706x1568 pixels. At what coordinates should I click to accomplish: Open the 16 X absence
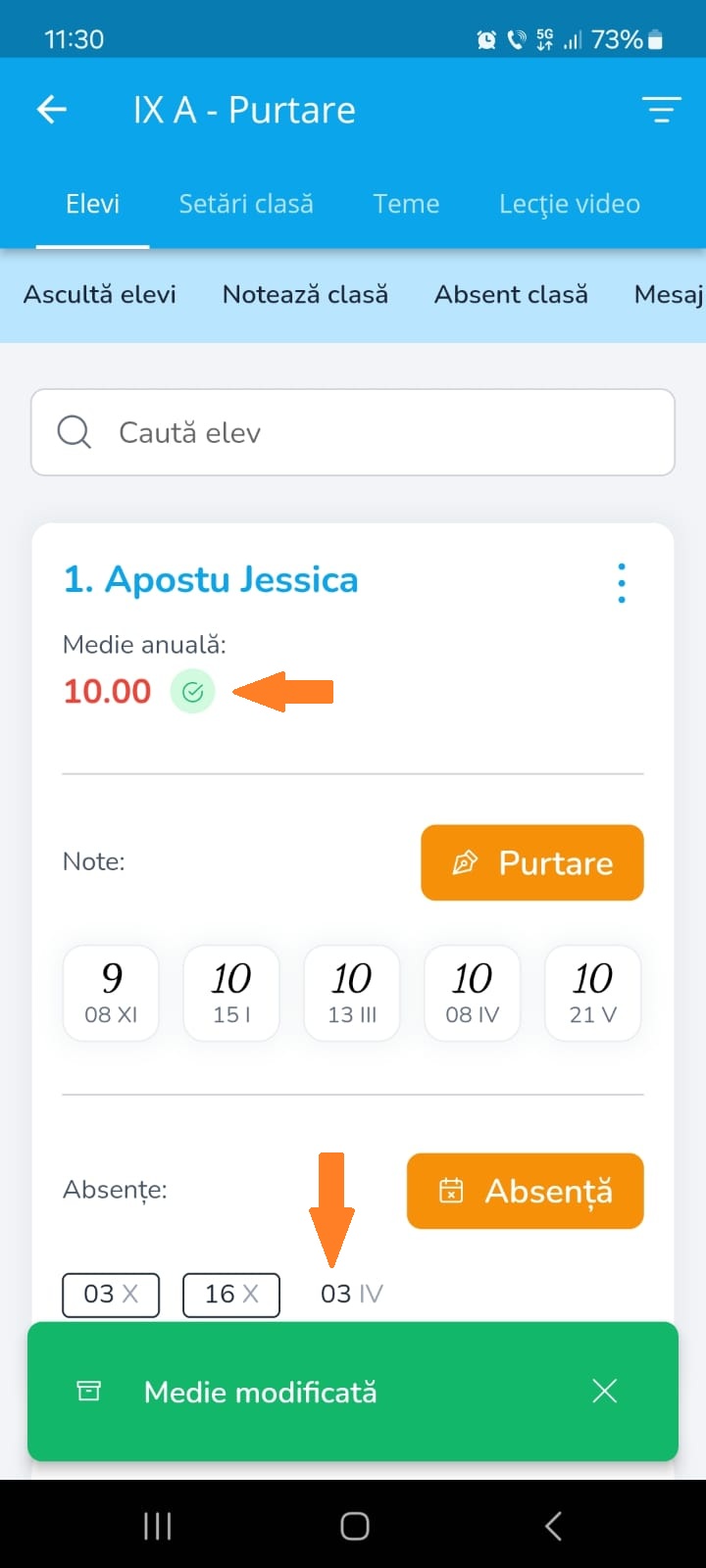(x=231, y=1295)
